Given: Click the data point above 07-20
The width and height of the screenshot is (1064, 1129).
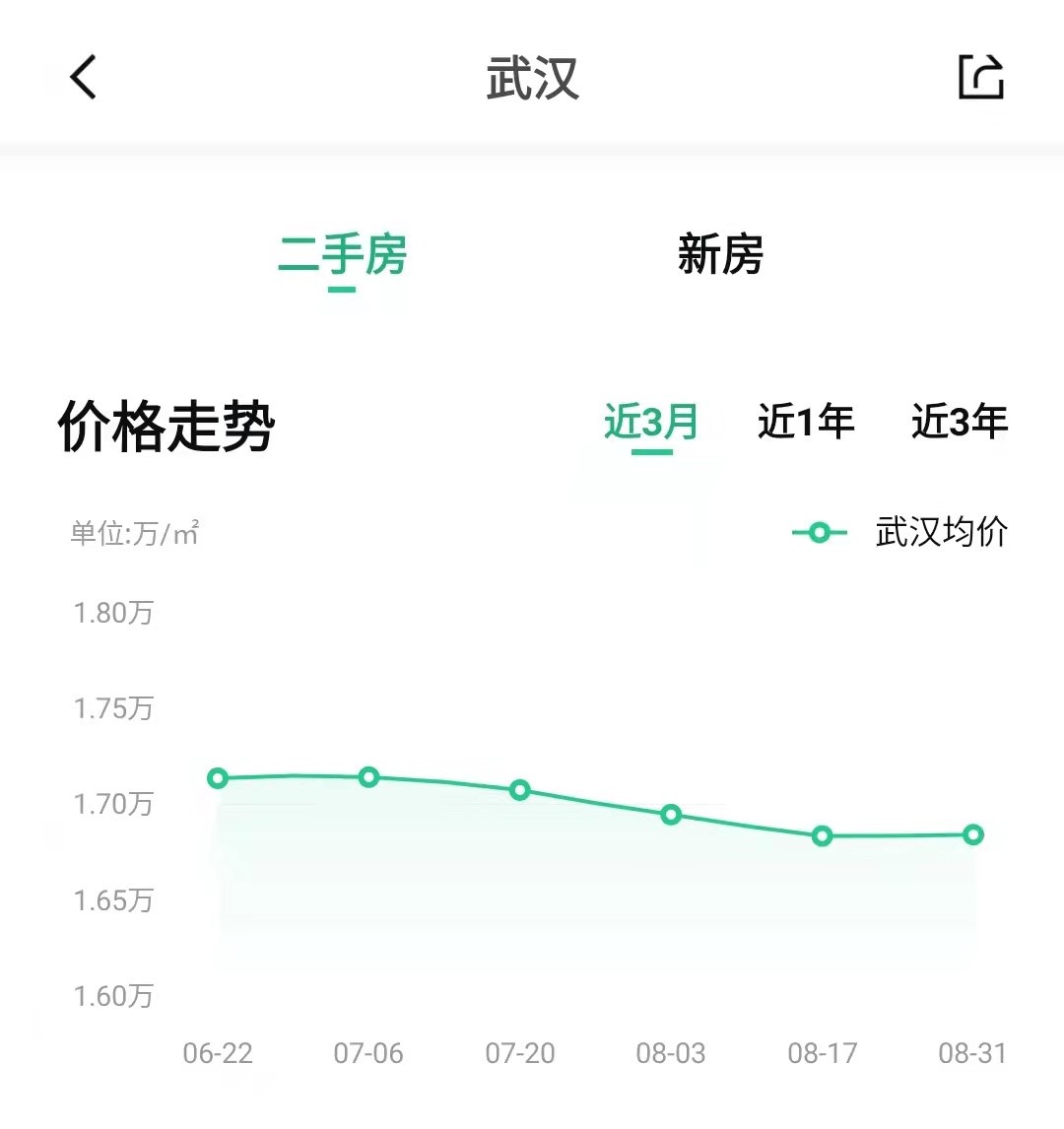Looking at the screenshot, I should [519, 790].
